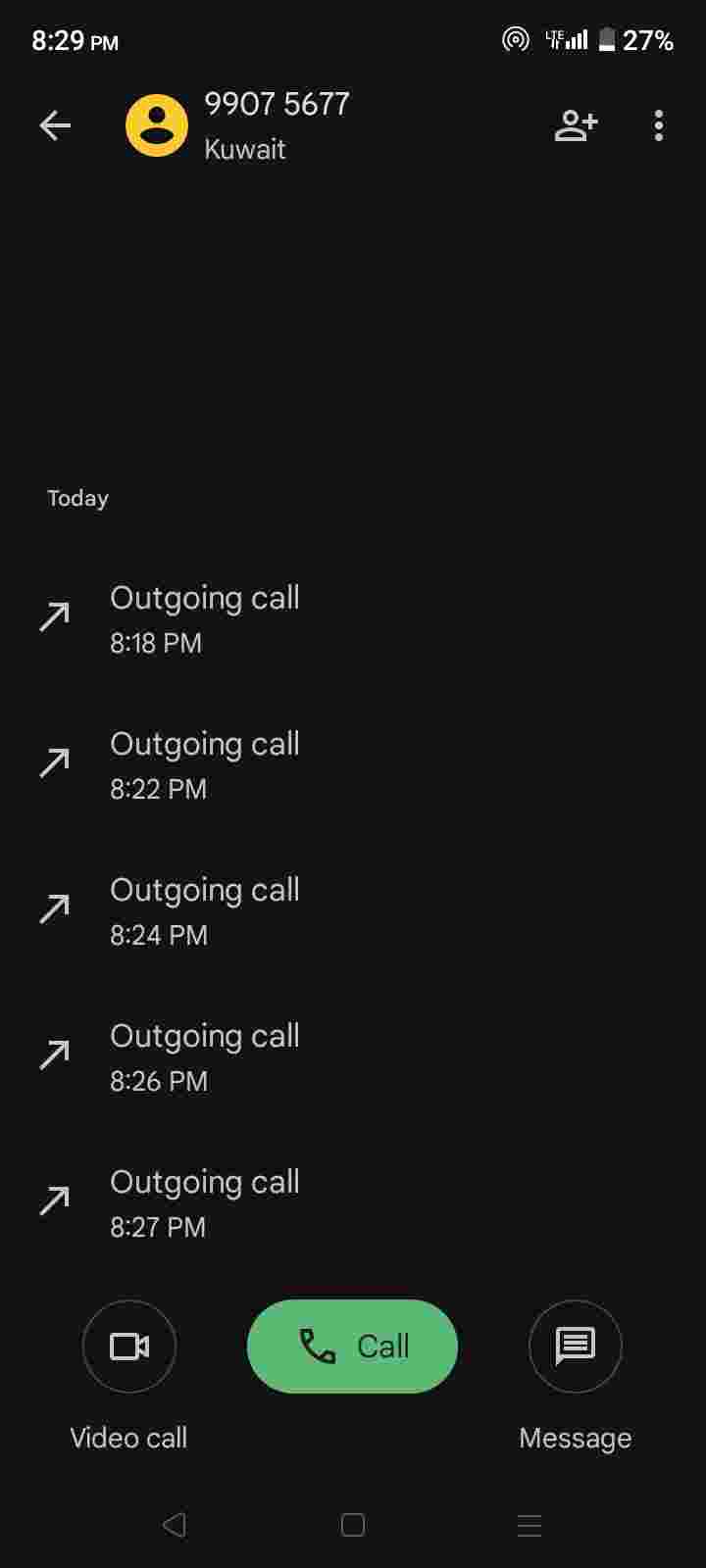Viewport: 706px width, 1568px height.
Task: Add 9907 5677 to contacts
Action: [x=576, y=125]
